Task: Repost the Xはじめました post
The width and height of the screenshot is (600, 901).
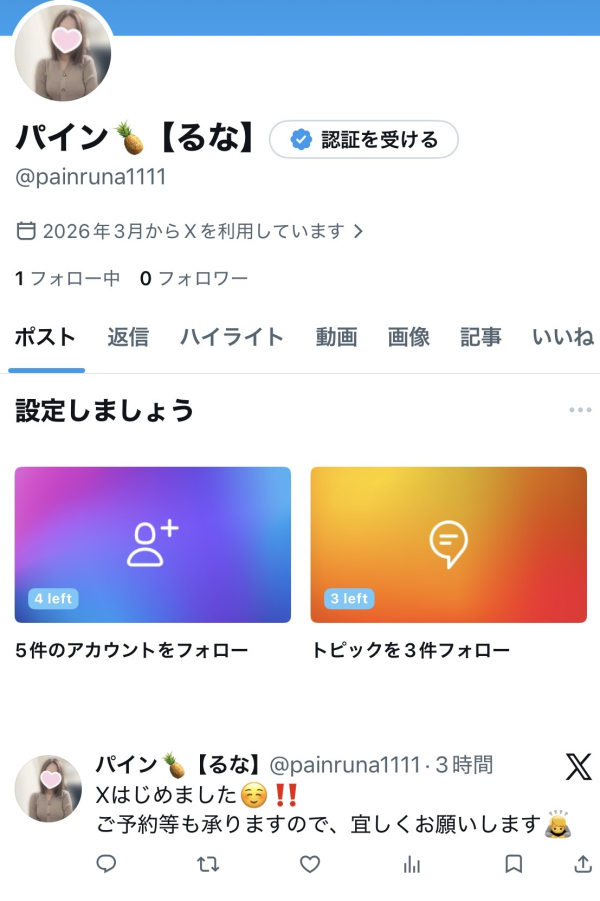Action: [208, 864]
